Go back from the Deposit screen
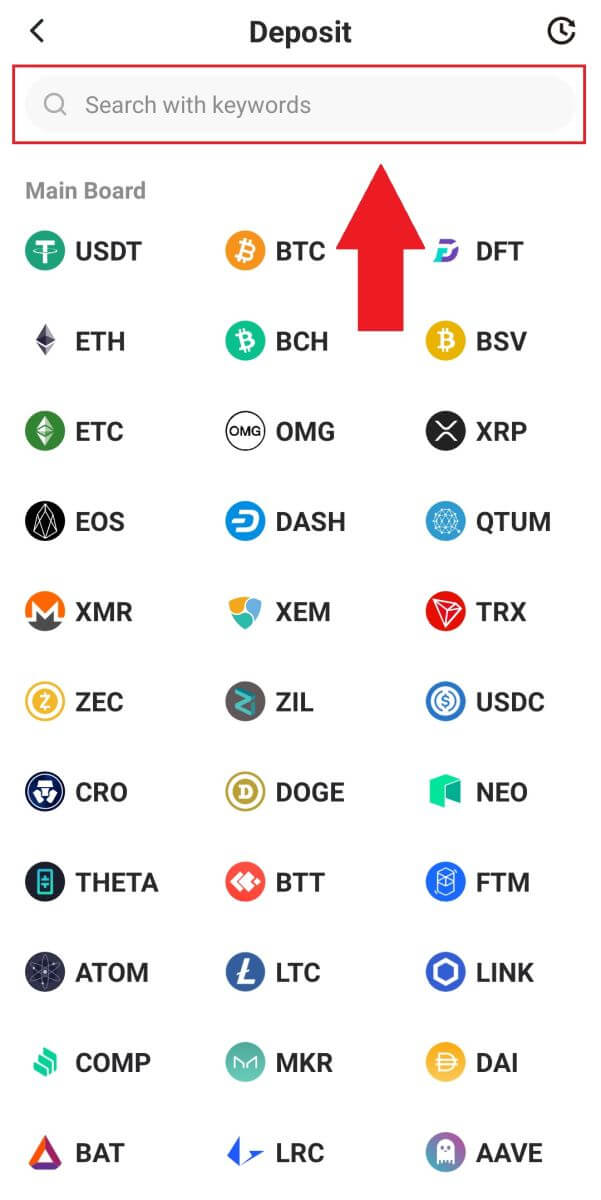The width and height of the screenshot is (601, 1200). tap(38, 31)
